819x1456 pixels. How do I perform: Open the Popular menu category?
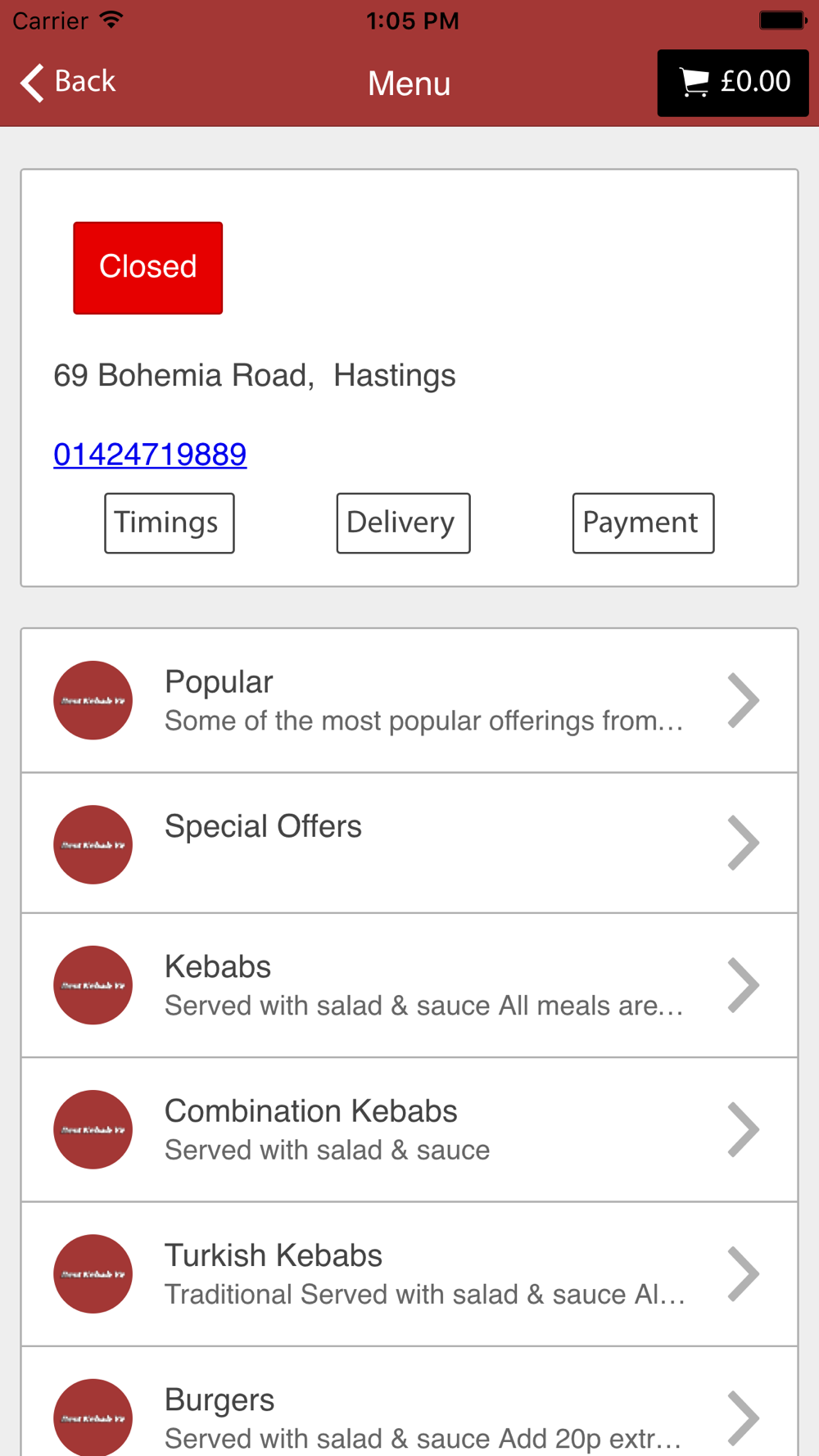pyautogui.click(x=409, y=701)
